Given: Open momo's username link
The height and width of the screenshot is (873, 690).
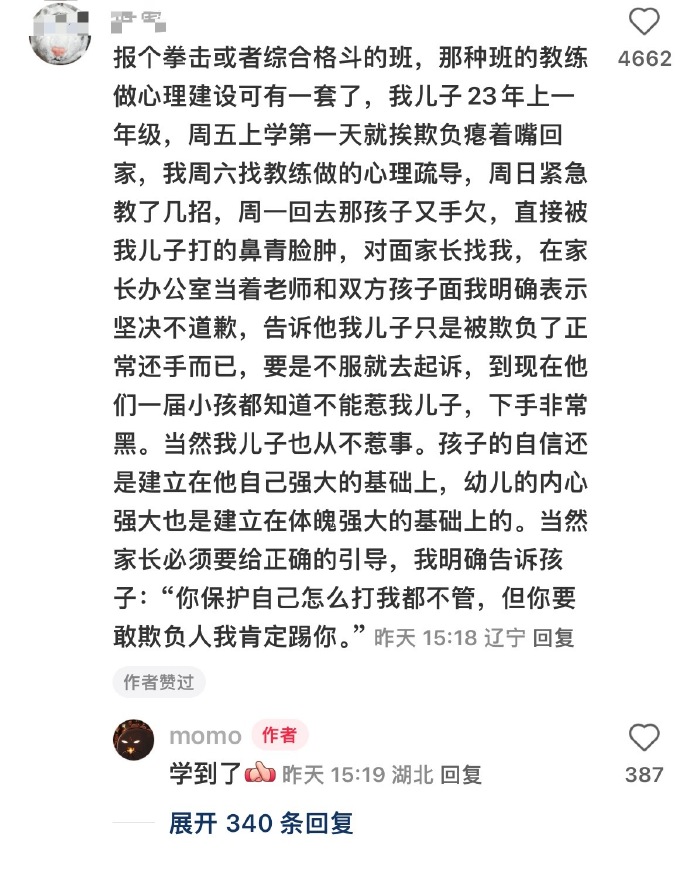Looking at the screenshot, I should pos(205,736).
